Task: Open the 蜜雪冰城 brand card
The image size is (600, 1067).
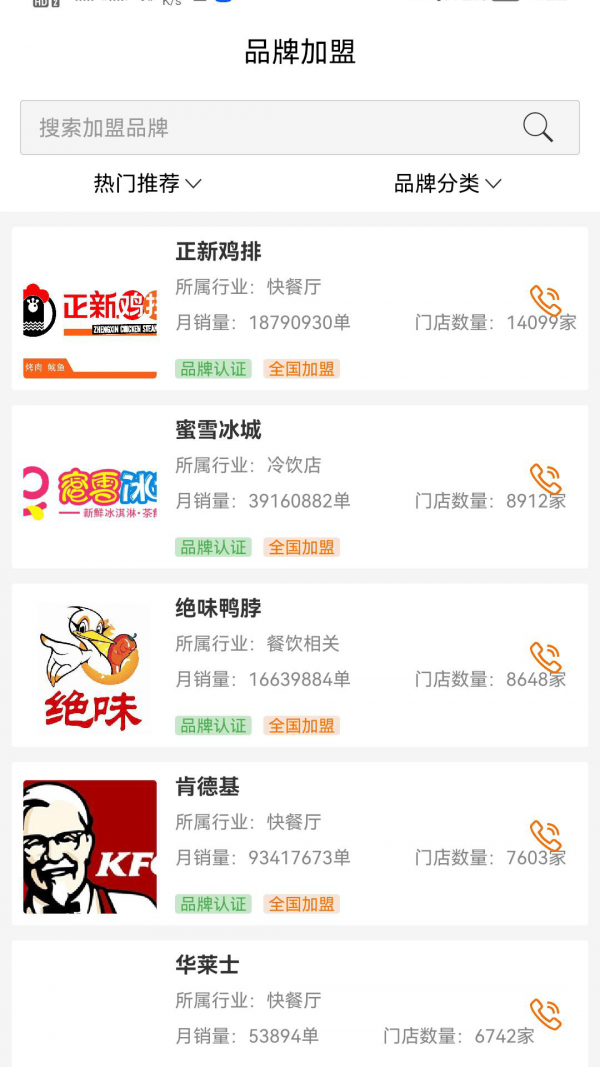Action: [300, 487]
